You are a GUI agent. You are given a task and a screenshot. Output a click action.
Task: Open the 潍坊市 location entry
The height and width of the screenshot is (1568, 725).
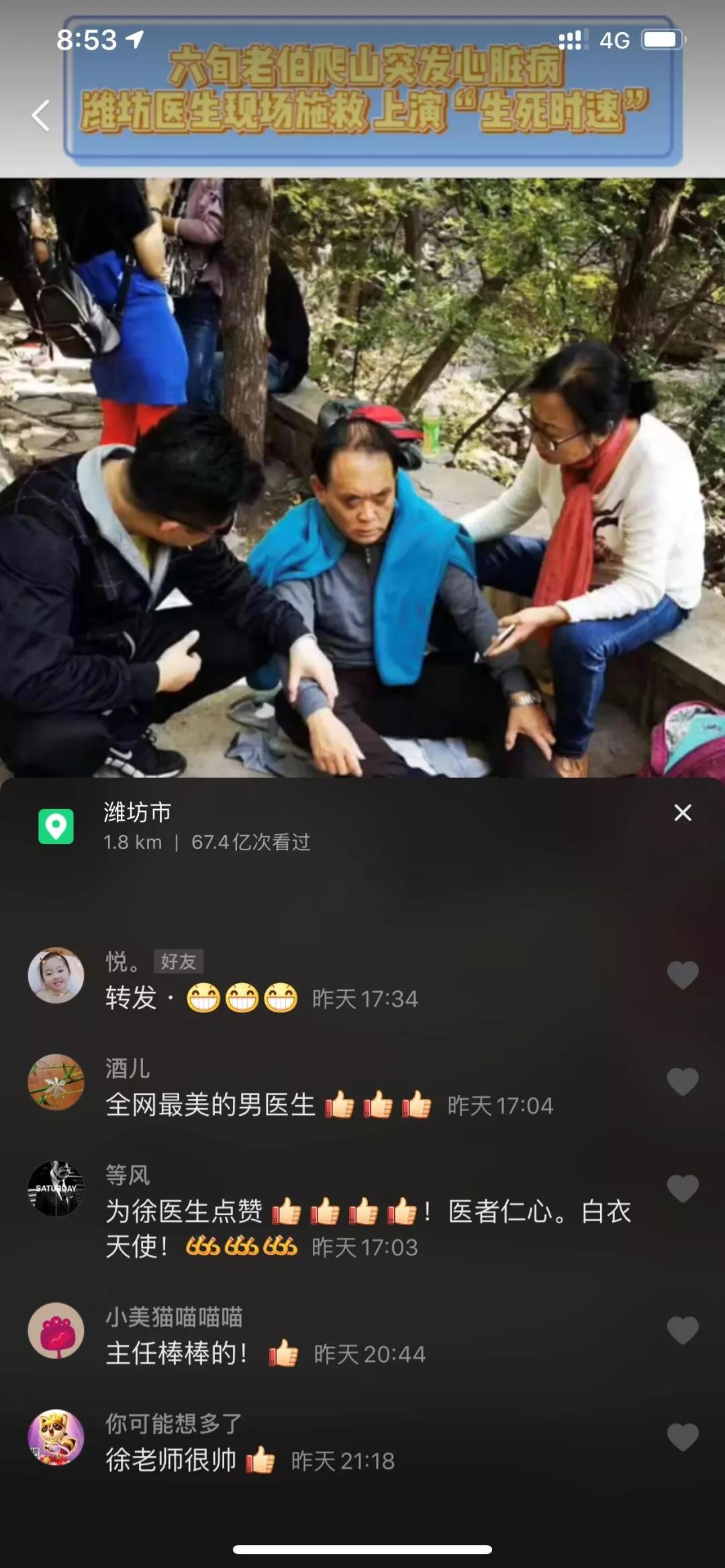(138, 813)
